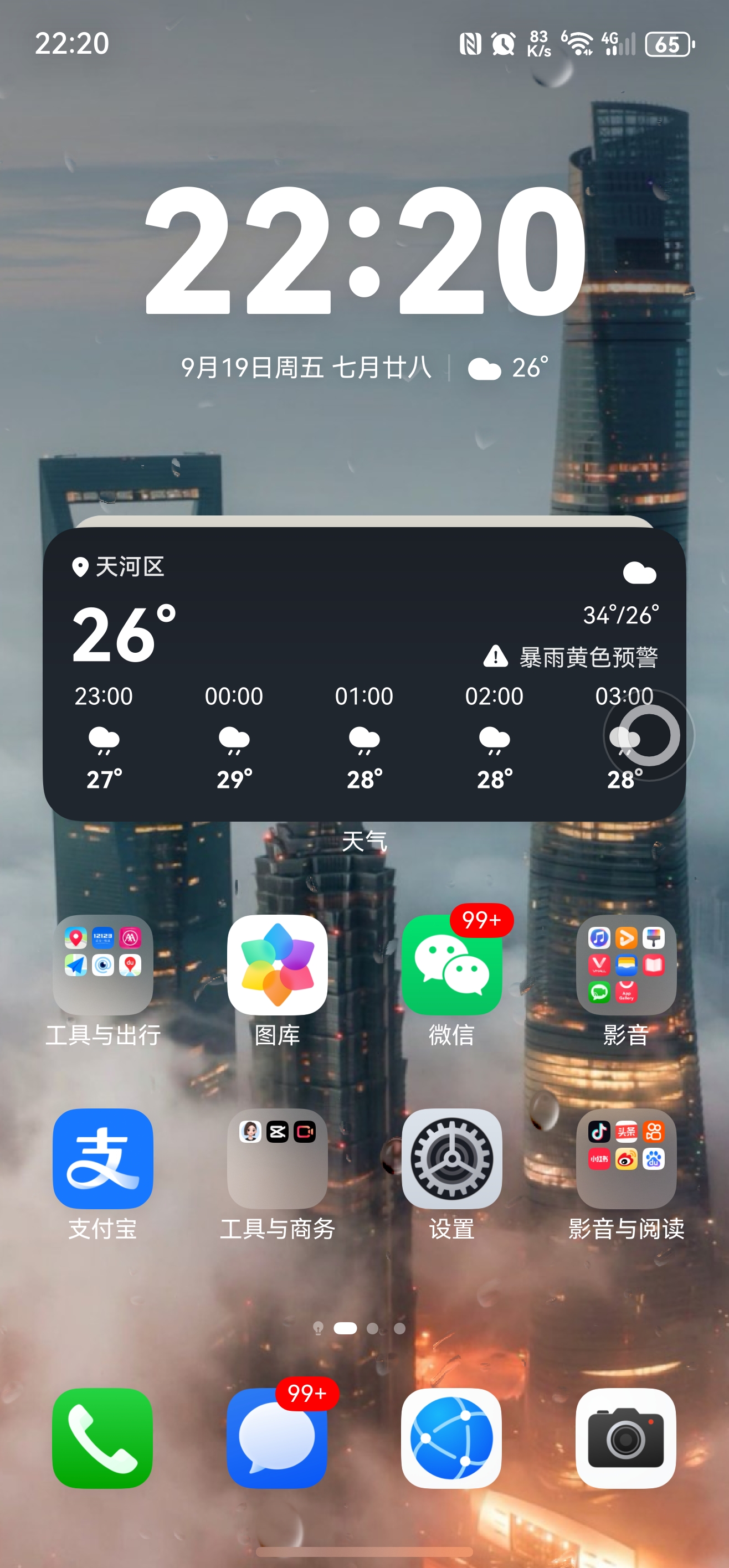Screen dimensions: 729x1568
Task: Open the large clock widget
Action: (x=364, y=250)
